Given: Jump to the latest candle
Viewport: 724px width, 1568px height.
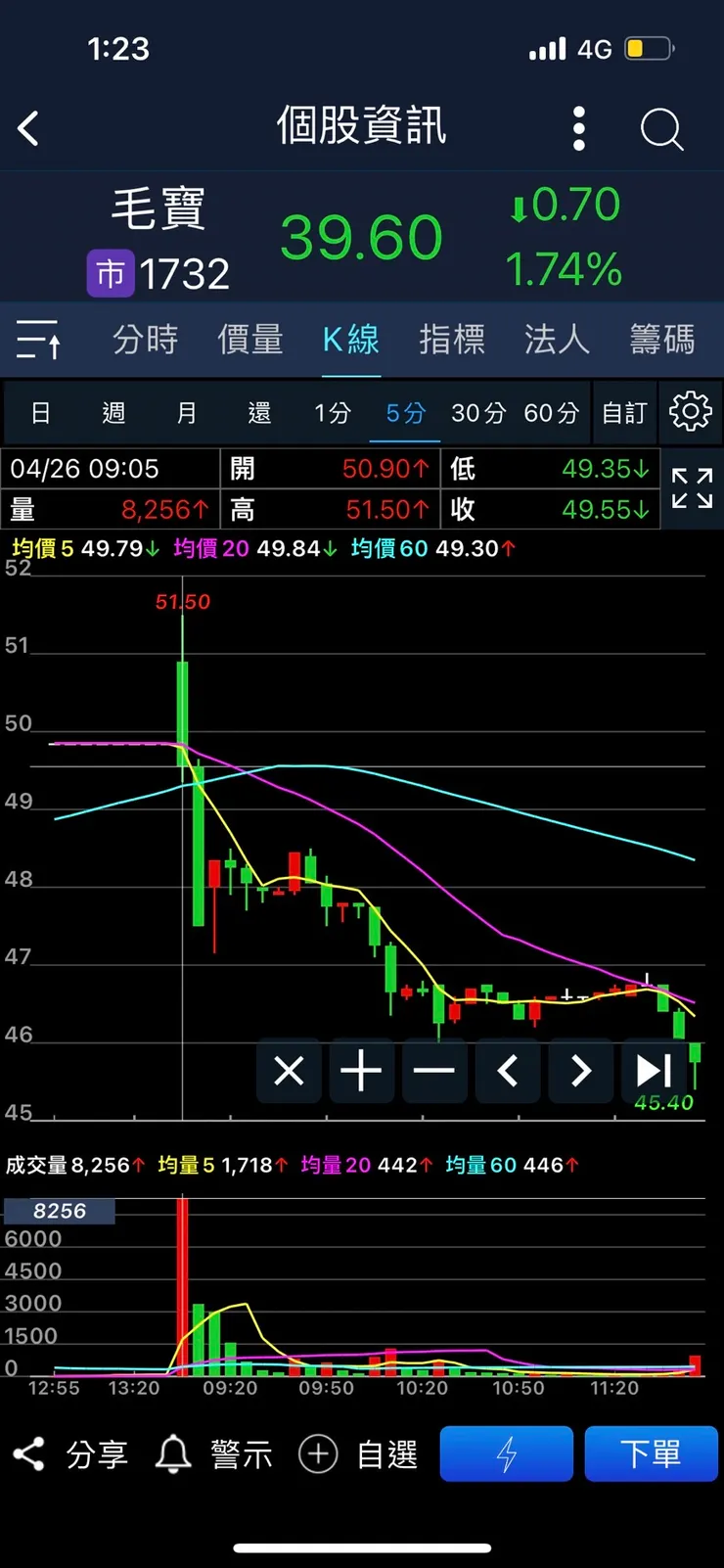Looking at the screenshot, I should click(654, 1071).
